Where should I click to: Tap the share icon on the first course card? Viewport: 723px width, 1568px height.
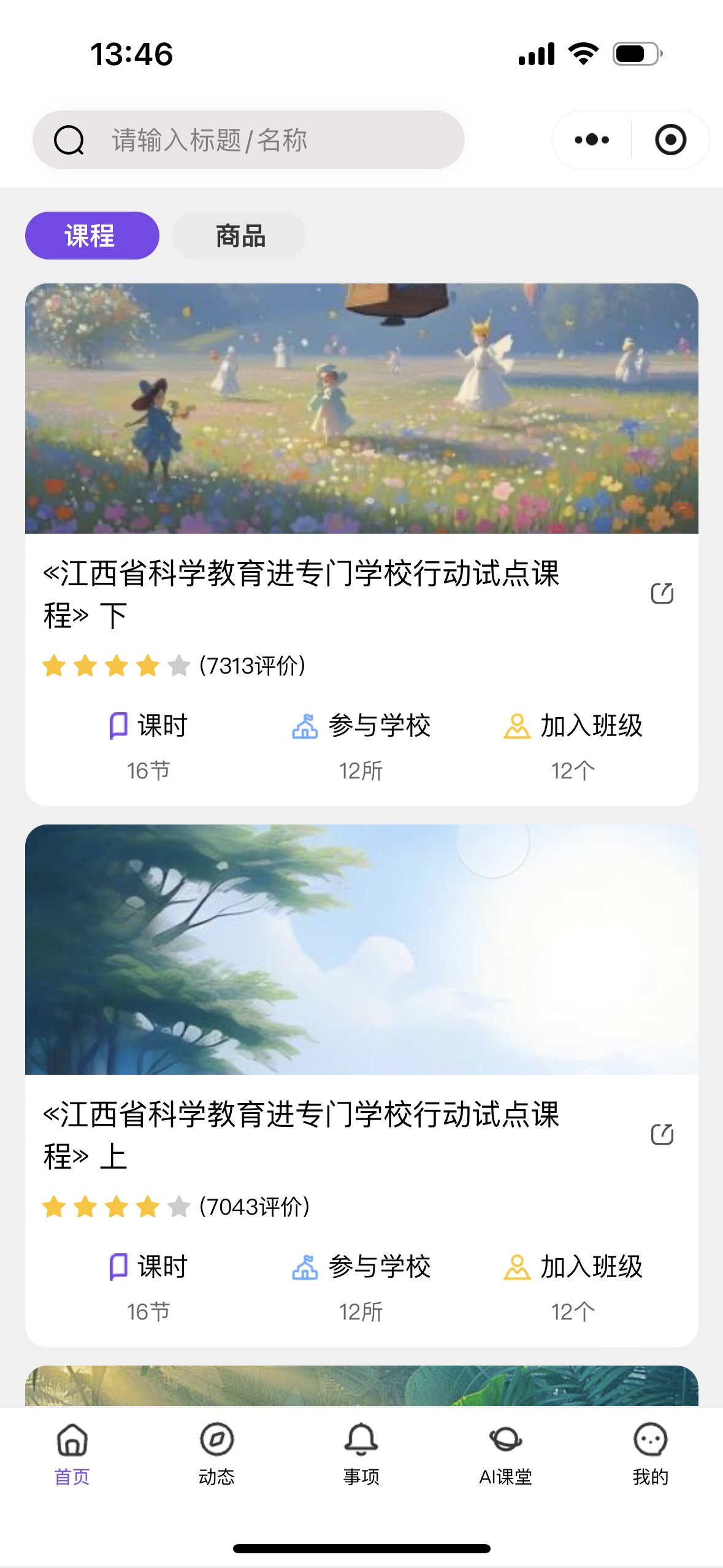click(x=662, y=592)
